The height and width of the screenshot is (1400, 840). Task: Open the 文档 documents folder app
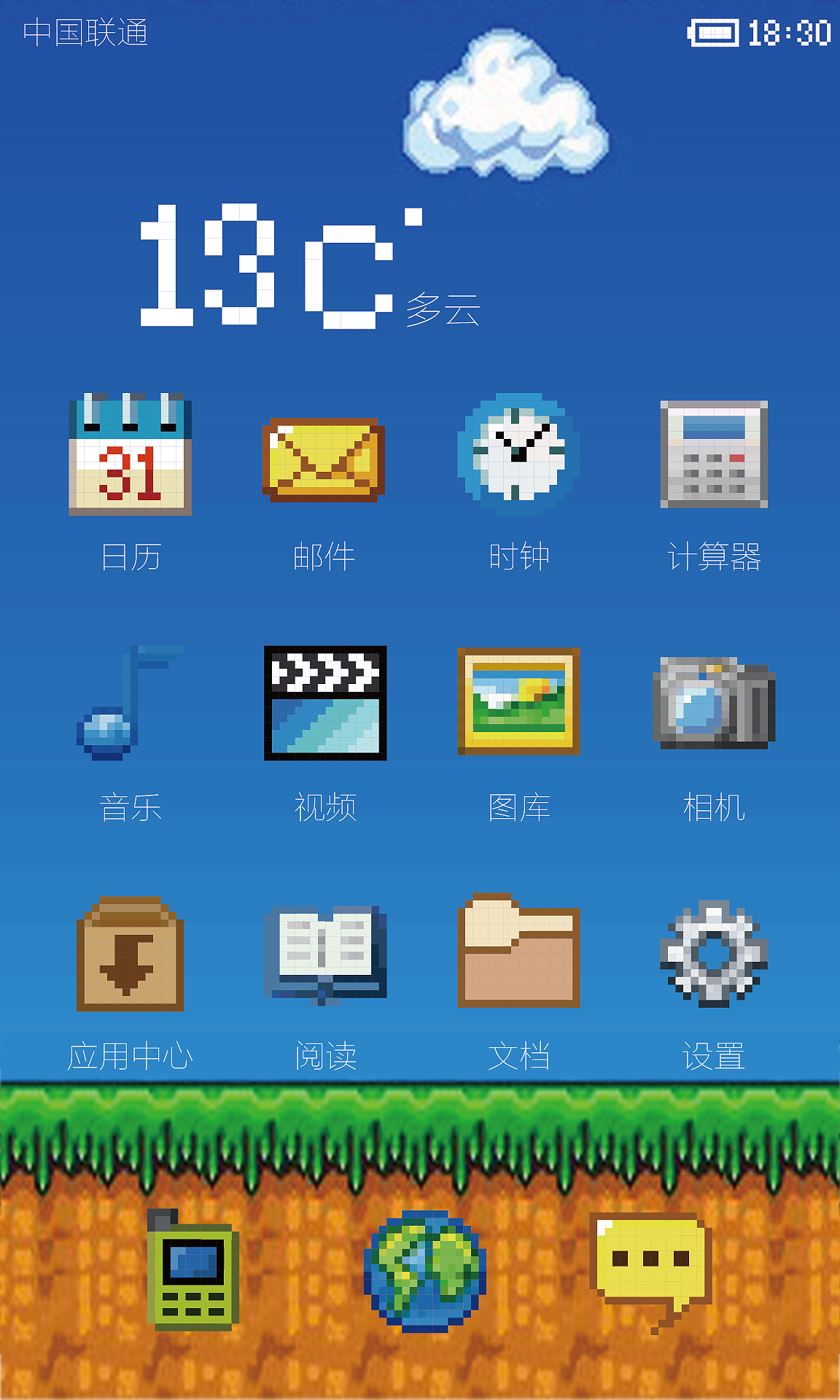click(x=518, y=957)
